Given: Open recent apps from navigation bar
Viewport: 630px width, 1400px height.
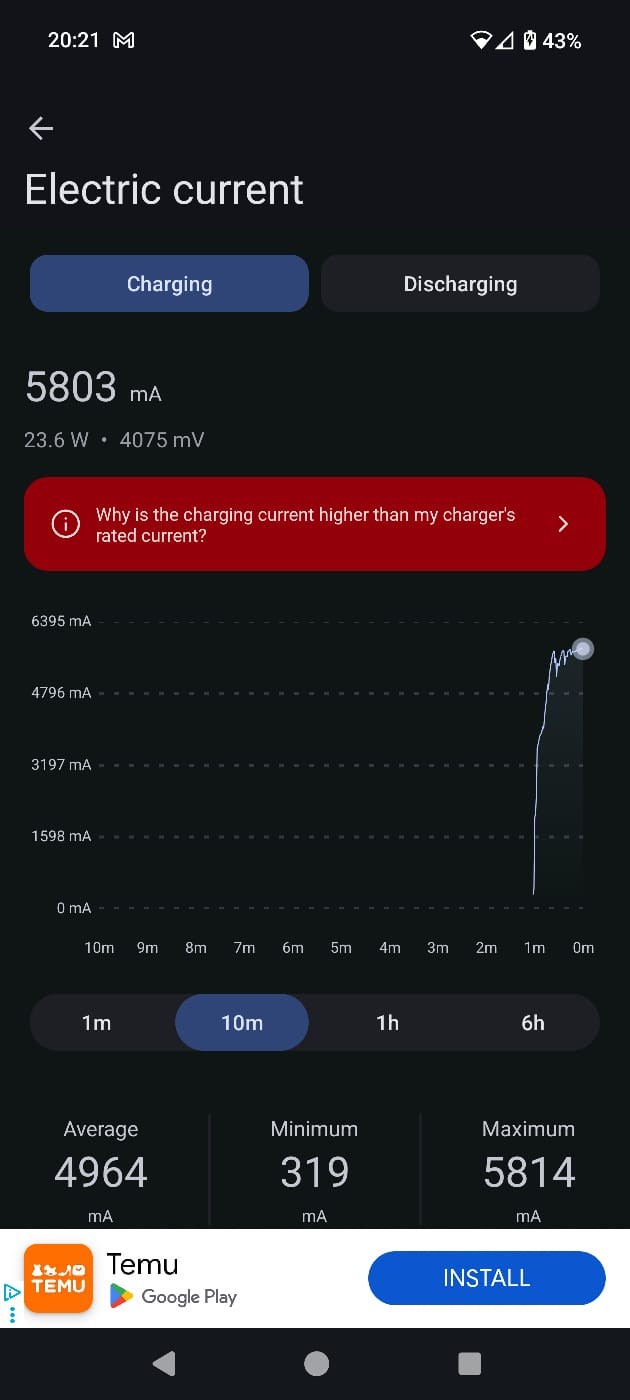Looking at the screenshot, I should pos(469,1363).
